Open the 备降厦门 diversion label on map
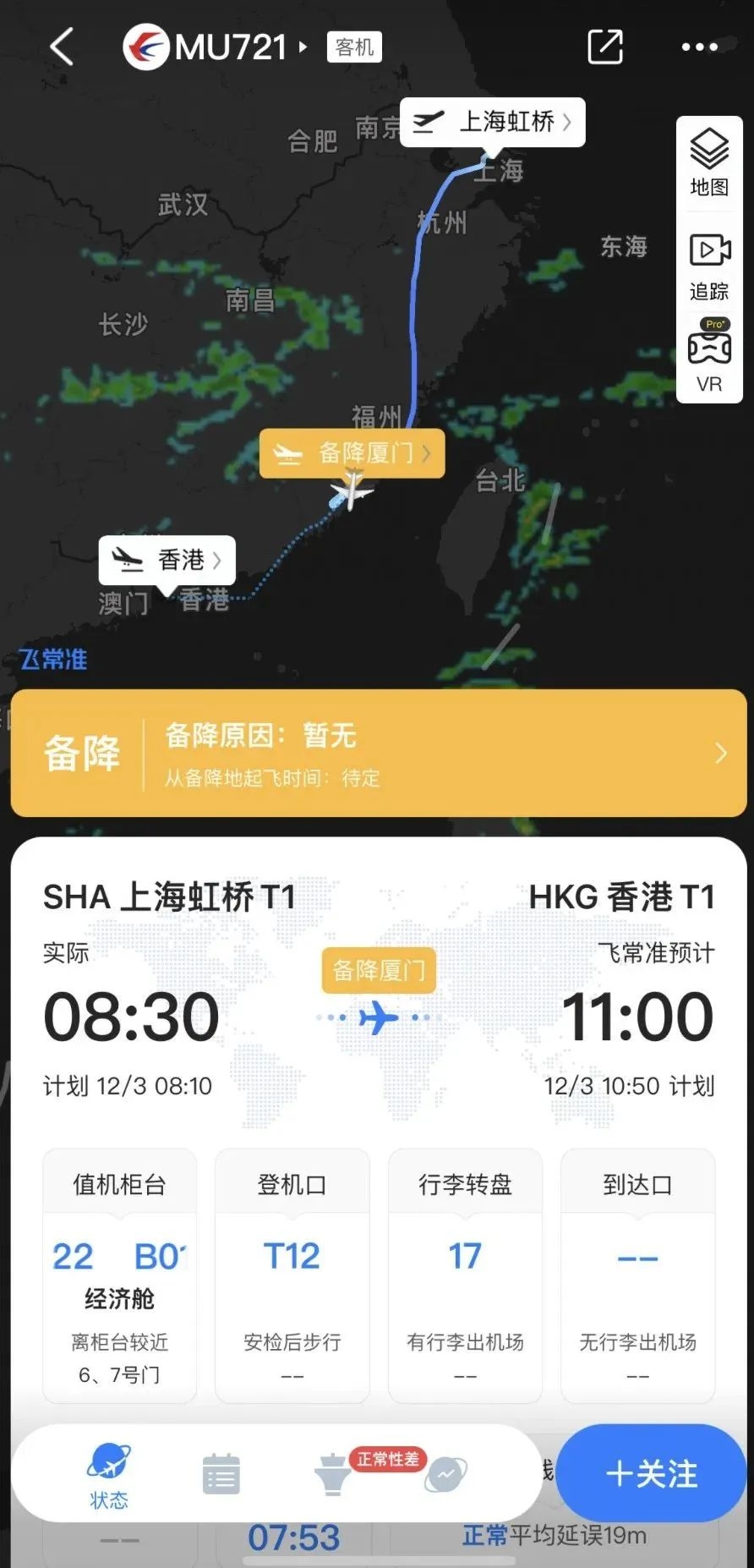Image resolution: width=754 pixels, height=1568 pixels. click(x=352, y=453)
